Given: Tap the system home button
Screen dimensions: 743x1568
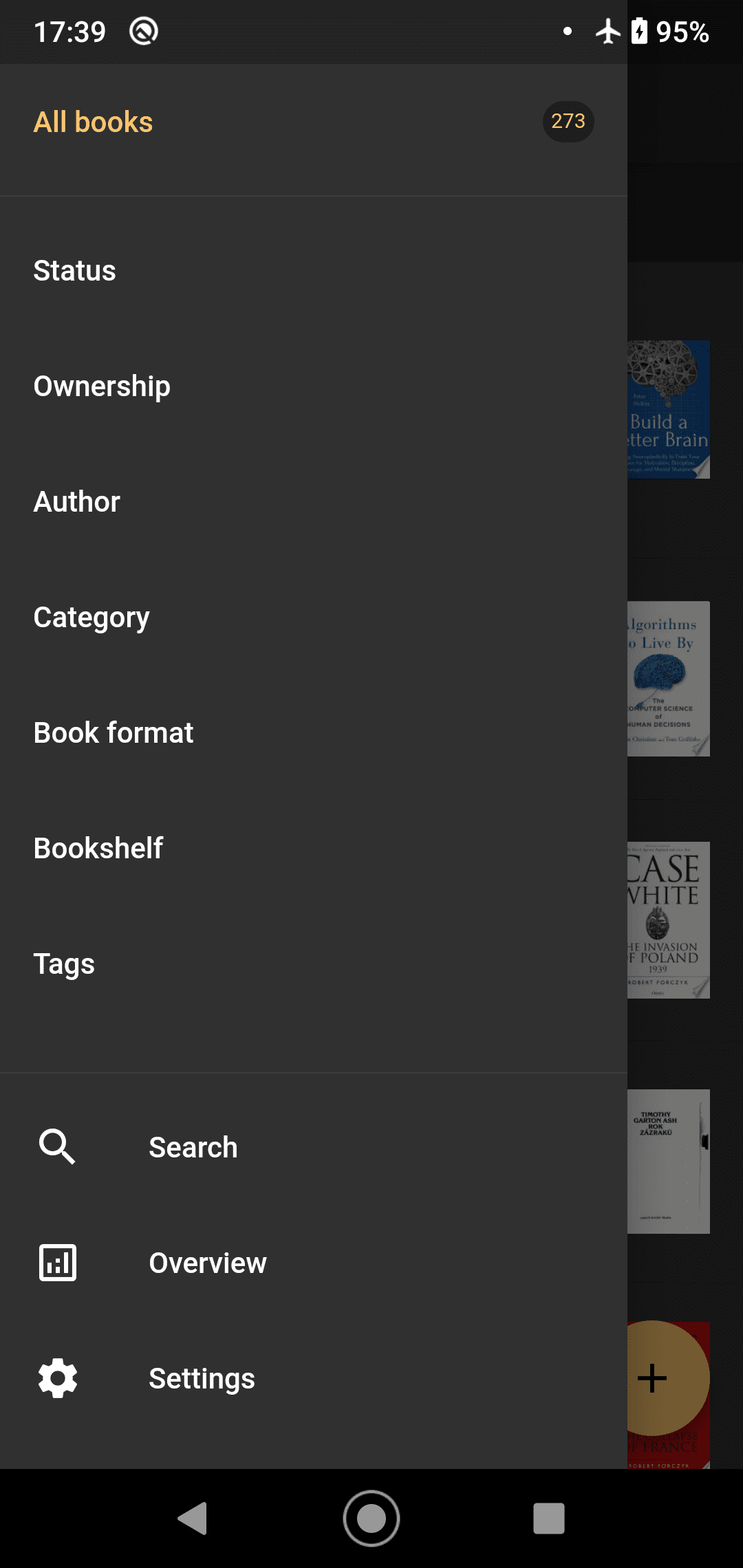Looking at the screenshot, I should point(371,1518).
